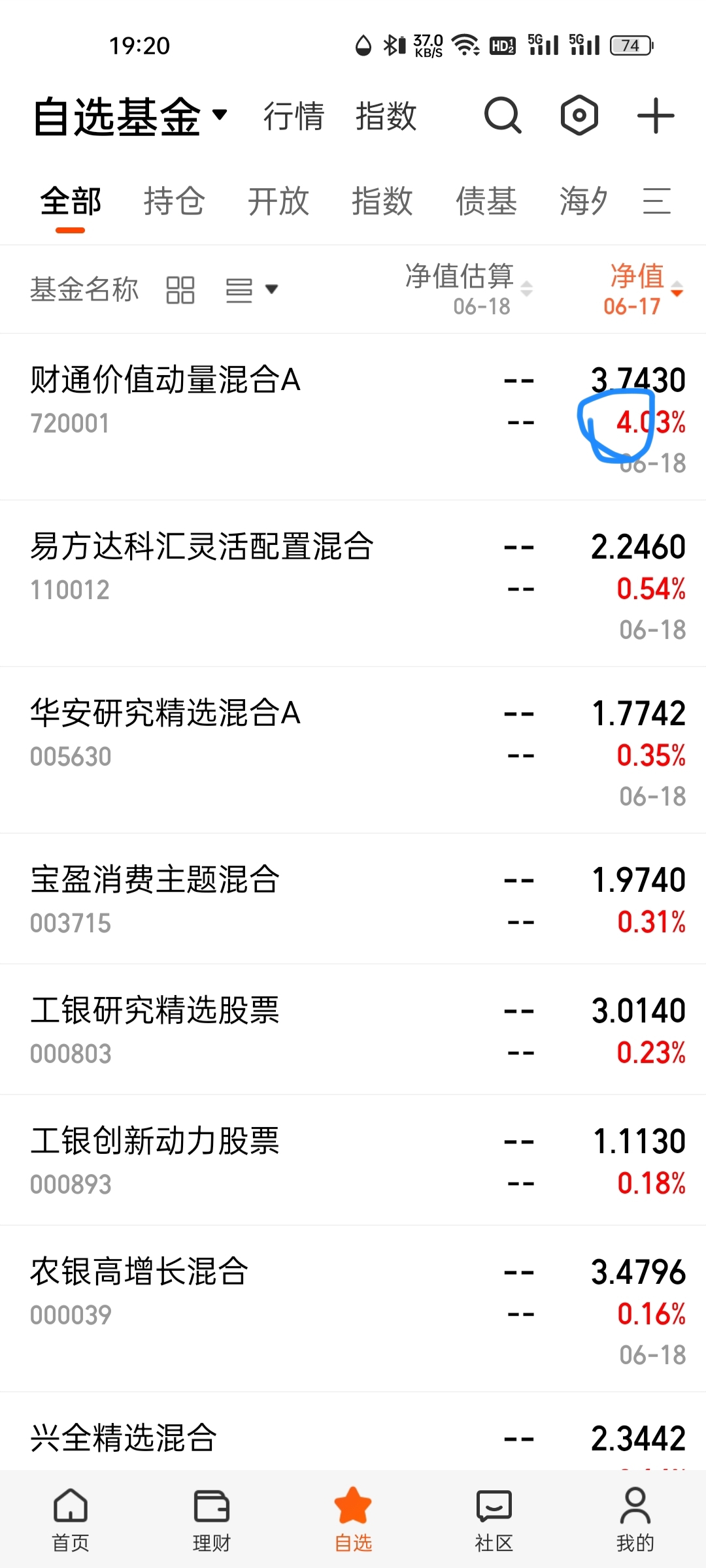
Task: Select the 债基 category tab
Action: [486, 201]
